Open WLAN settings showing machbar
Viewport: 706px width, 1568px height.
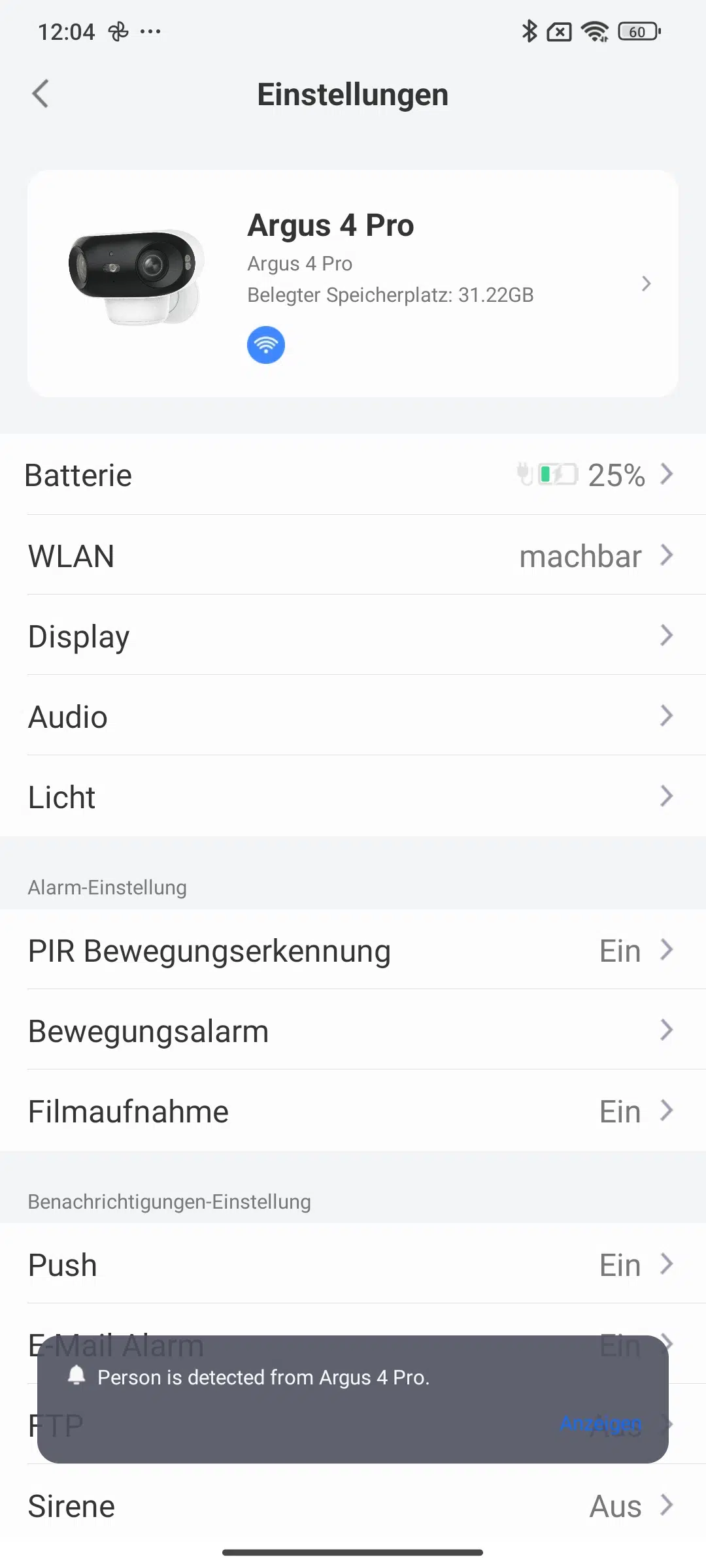[353, 555]
